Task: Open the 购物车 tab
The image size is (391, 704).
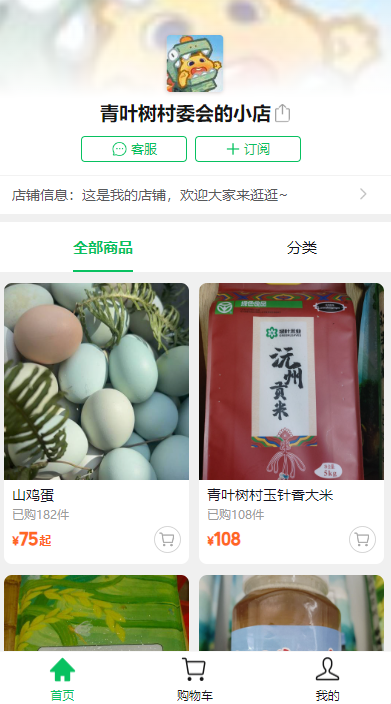Action: point(195,679)
